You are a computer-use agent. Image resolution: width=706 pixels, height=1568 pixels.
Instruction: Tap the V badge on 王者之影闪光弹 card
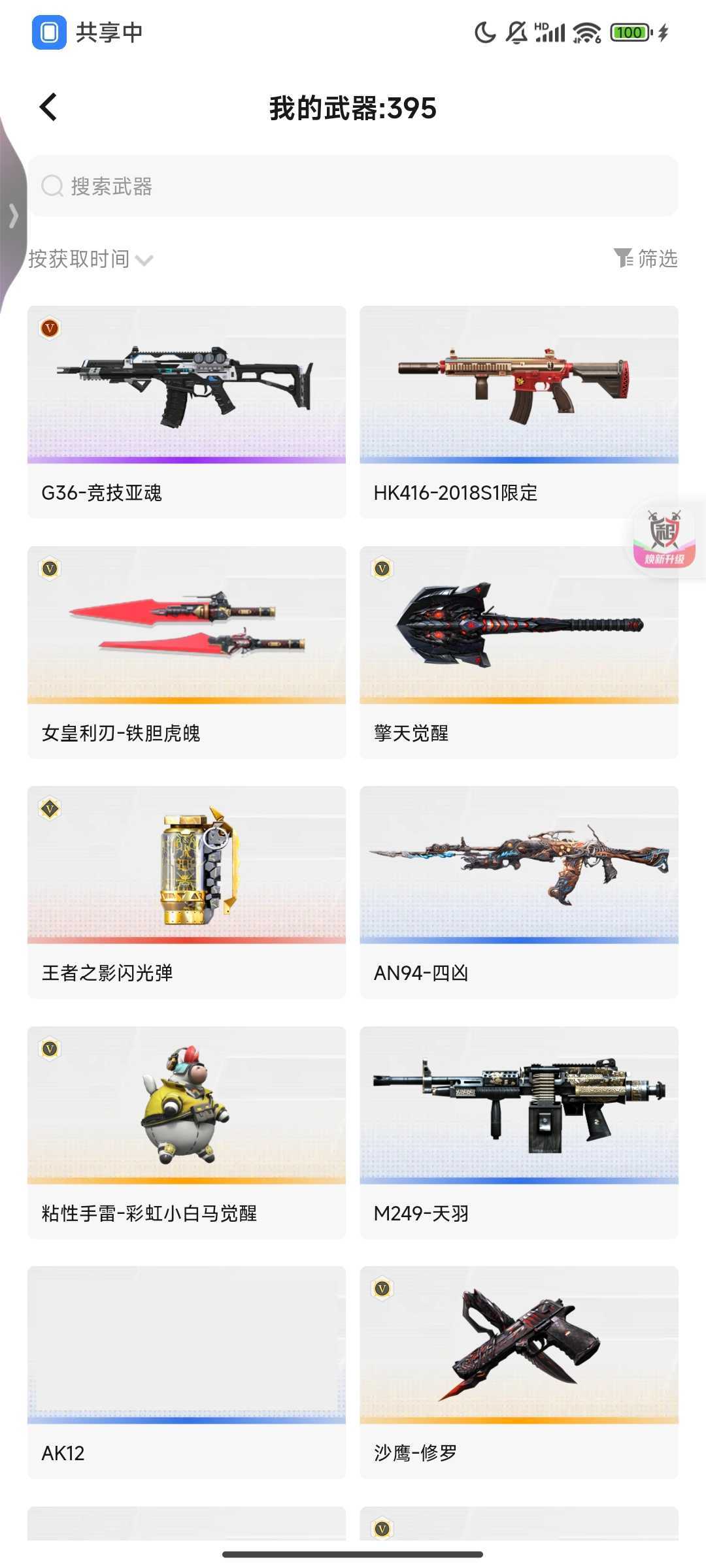(x=50, y=809)
